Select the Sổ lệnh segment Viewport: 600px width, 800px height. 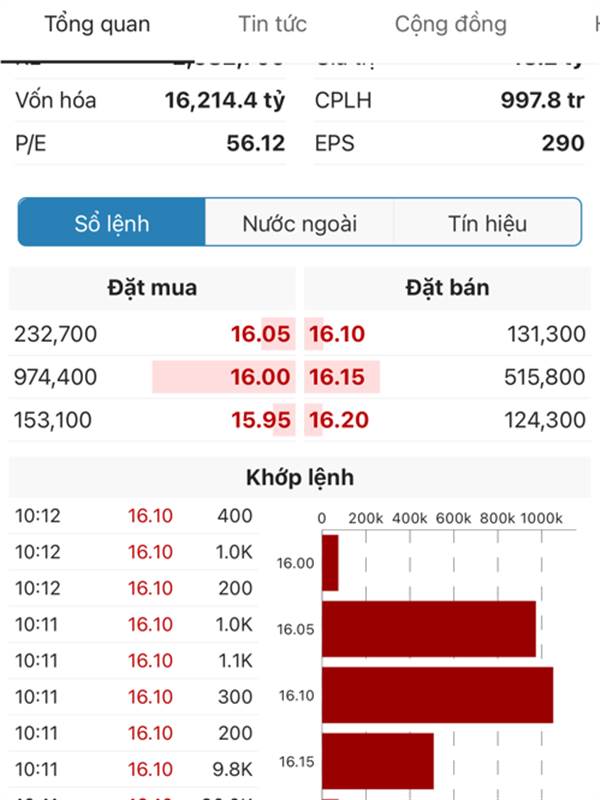(x=112, y=223)
